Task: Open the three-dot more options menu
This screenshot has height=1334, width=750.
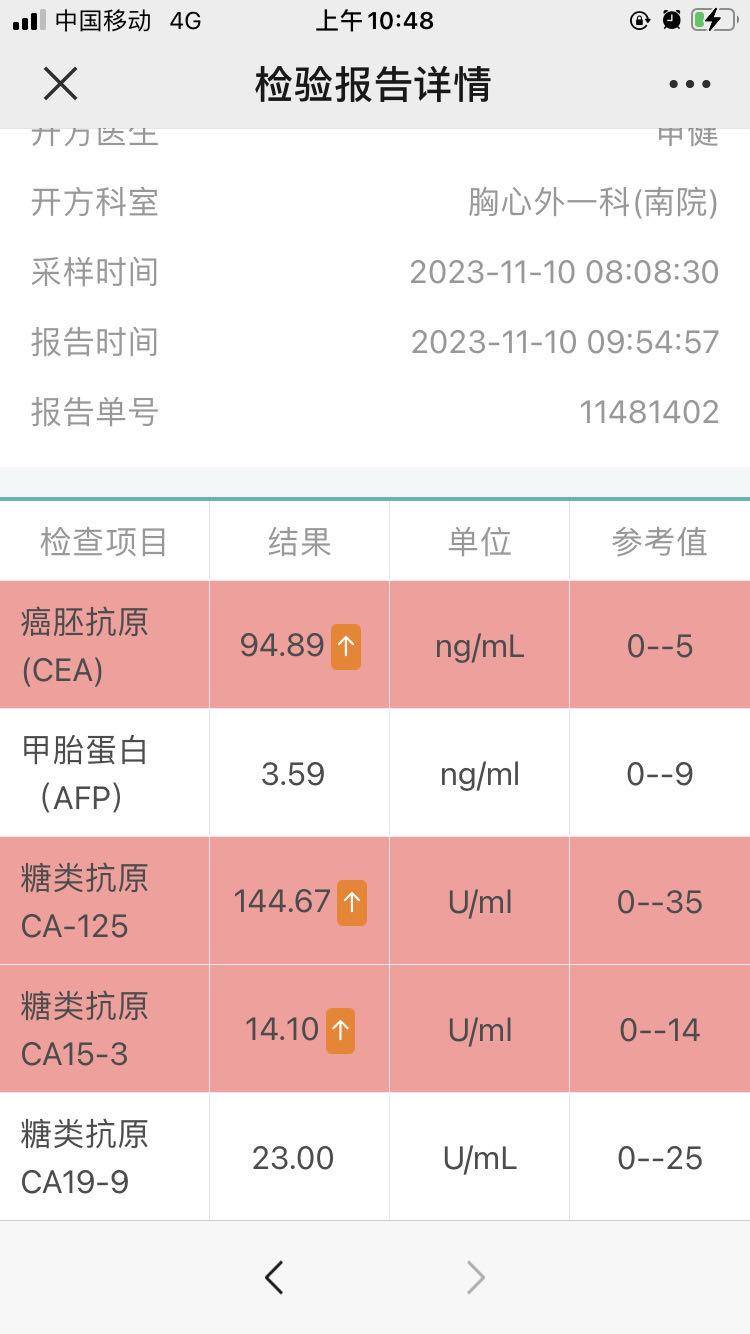Action: click(x=689, y=84)
